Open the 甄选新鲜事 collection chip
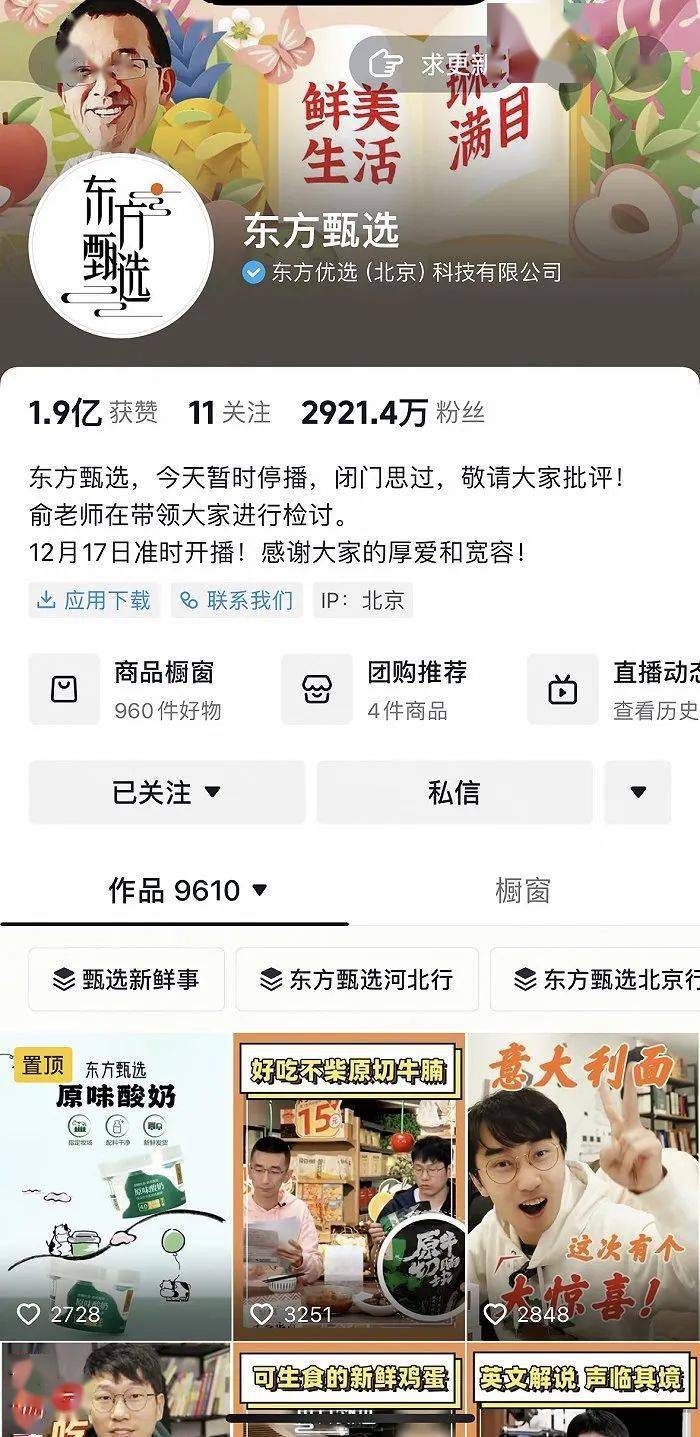This screenshot has width=700, height=1437. coord(126,980)
